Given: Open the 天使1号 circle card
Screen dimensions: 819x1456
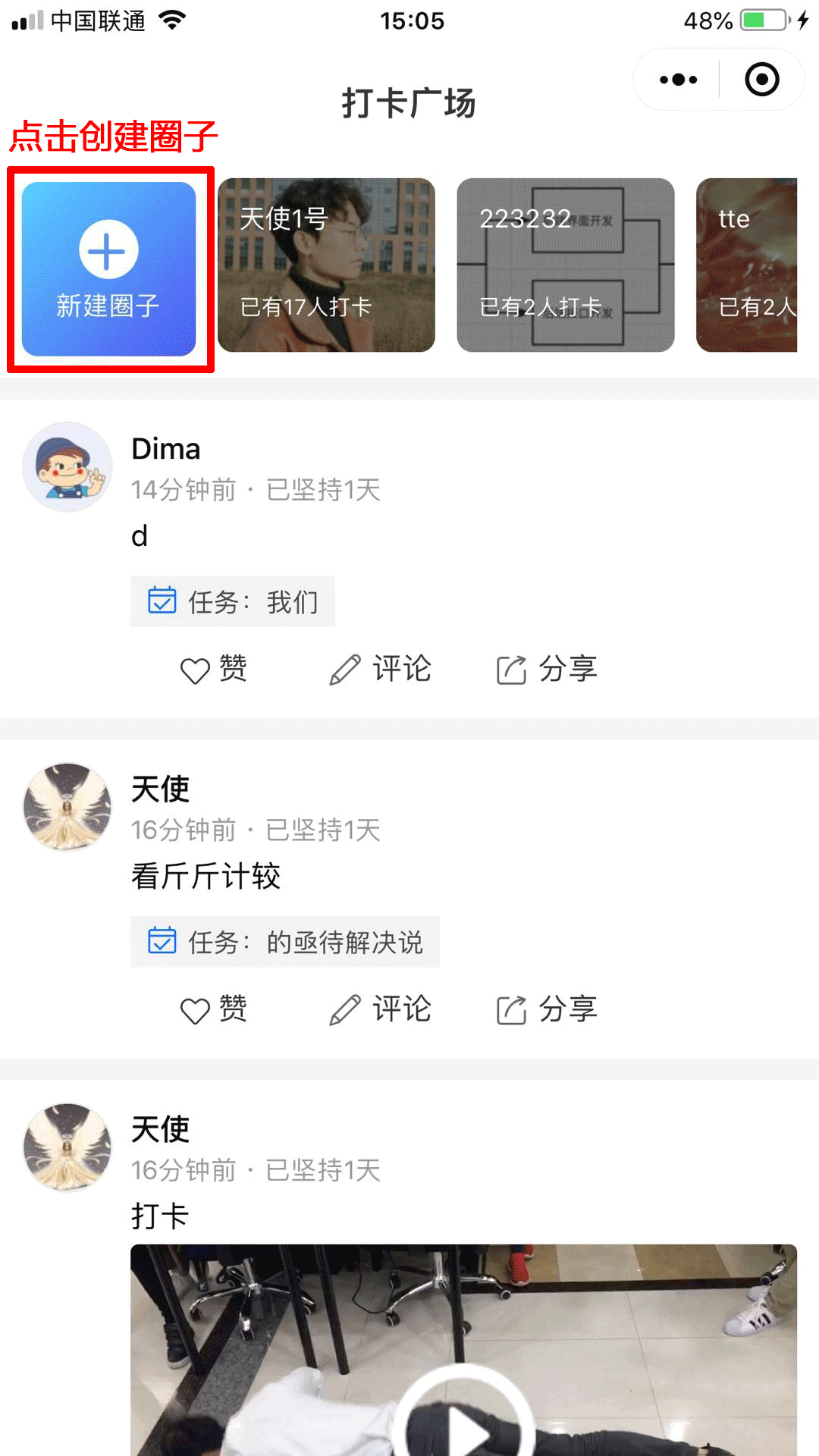Looking at the screenshot, I should (326, 265).
